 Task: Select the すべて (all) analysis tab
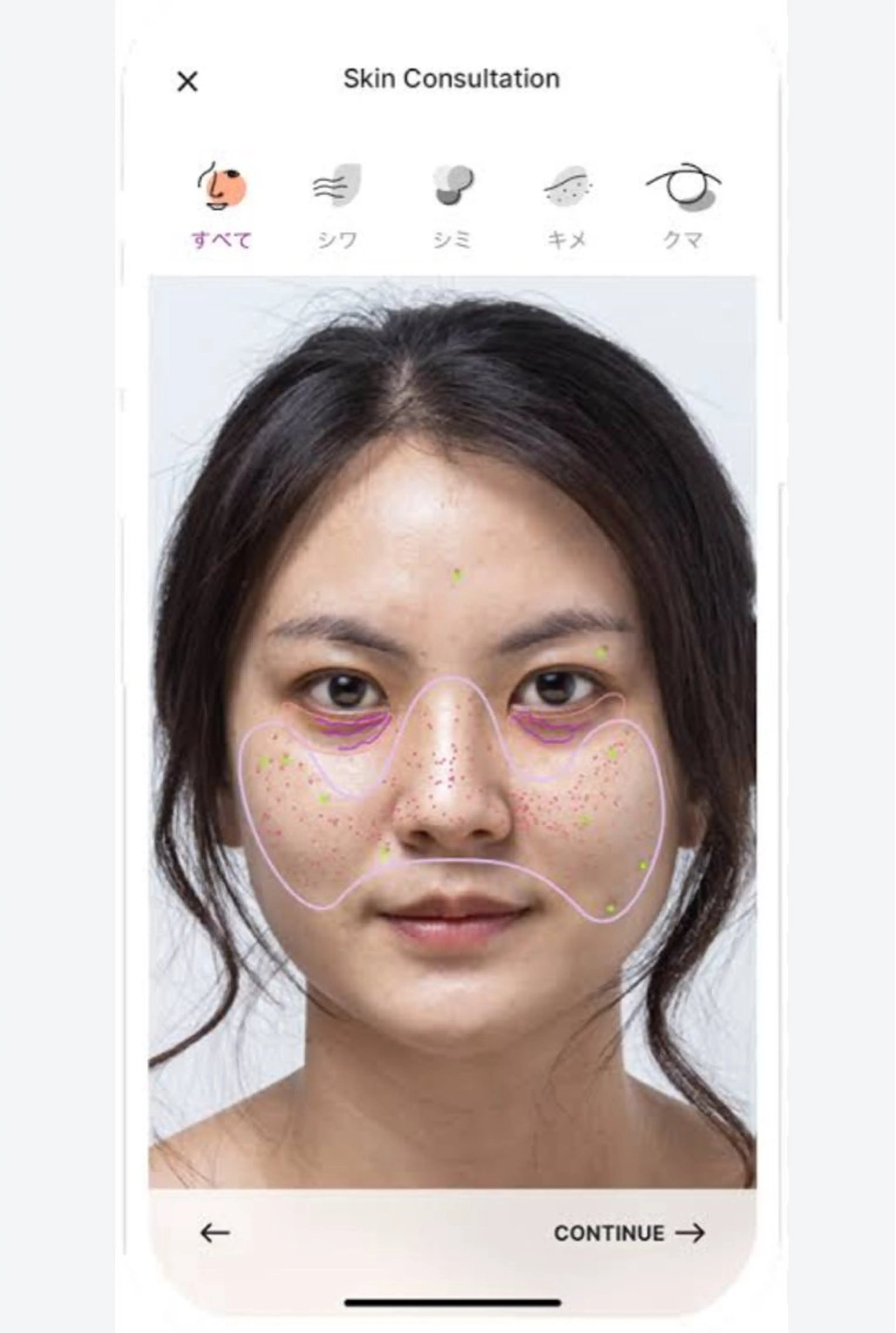tap(222, 206)
